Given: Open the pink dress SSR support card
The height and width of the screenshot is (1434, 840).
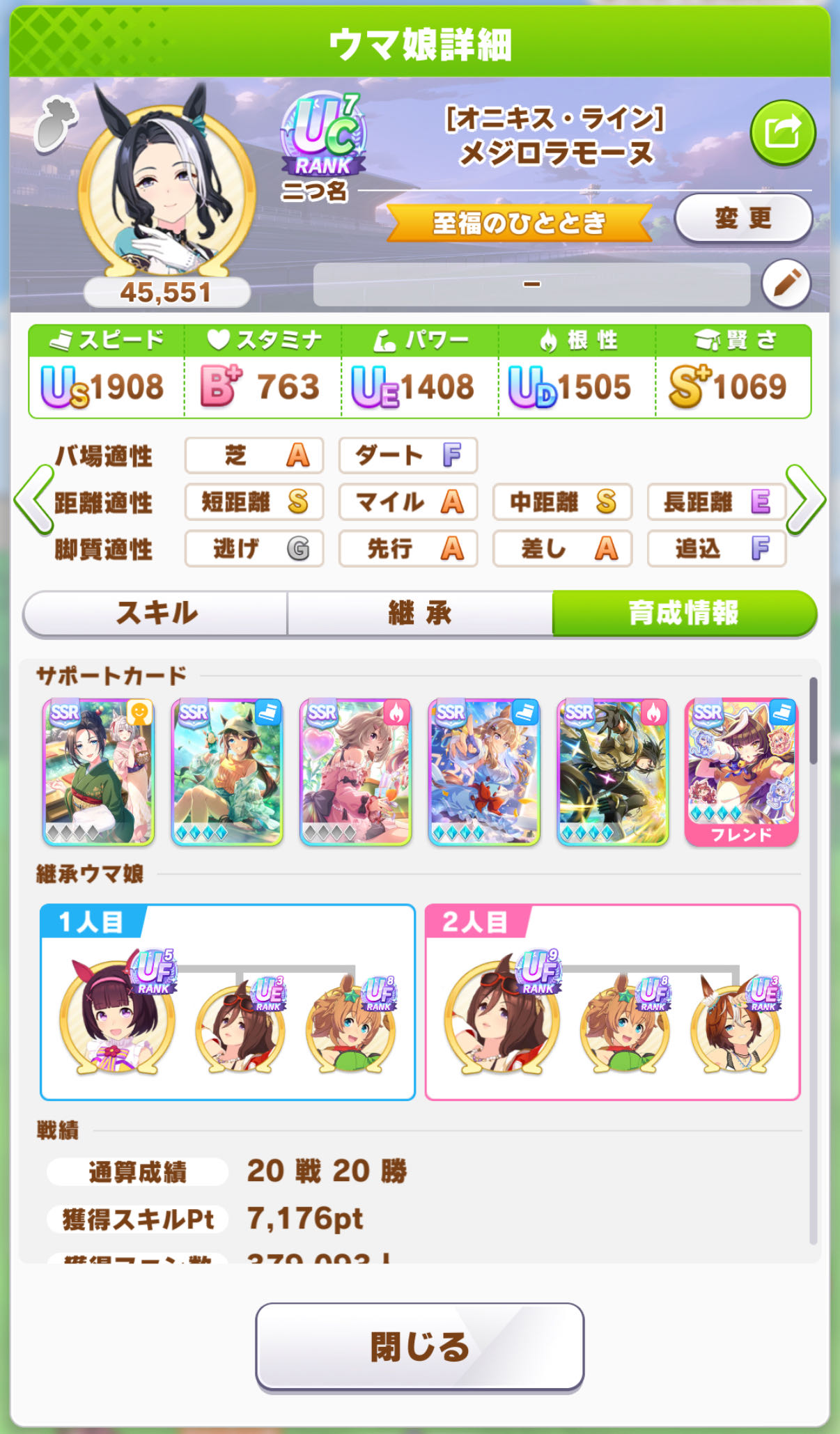Looking at the screenshot, I should pos(355,772).
